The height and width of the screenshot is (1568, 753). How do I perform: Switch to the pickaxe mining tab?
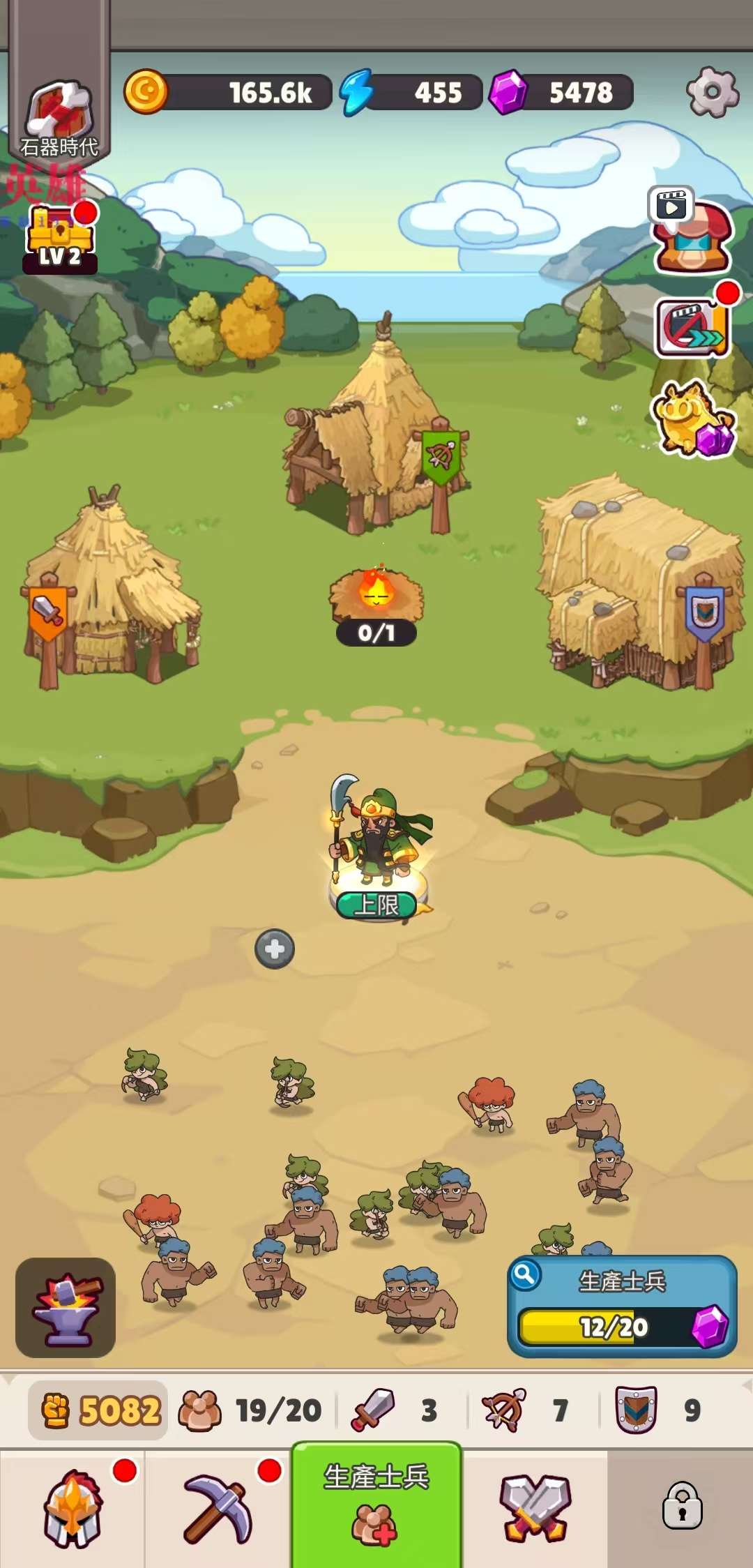pos(218,1507)
